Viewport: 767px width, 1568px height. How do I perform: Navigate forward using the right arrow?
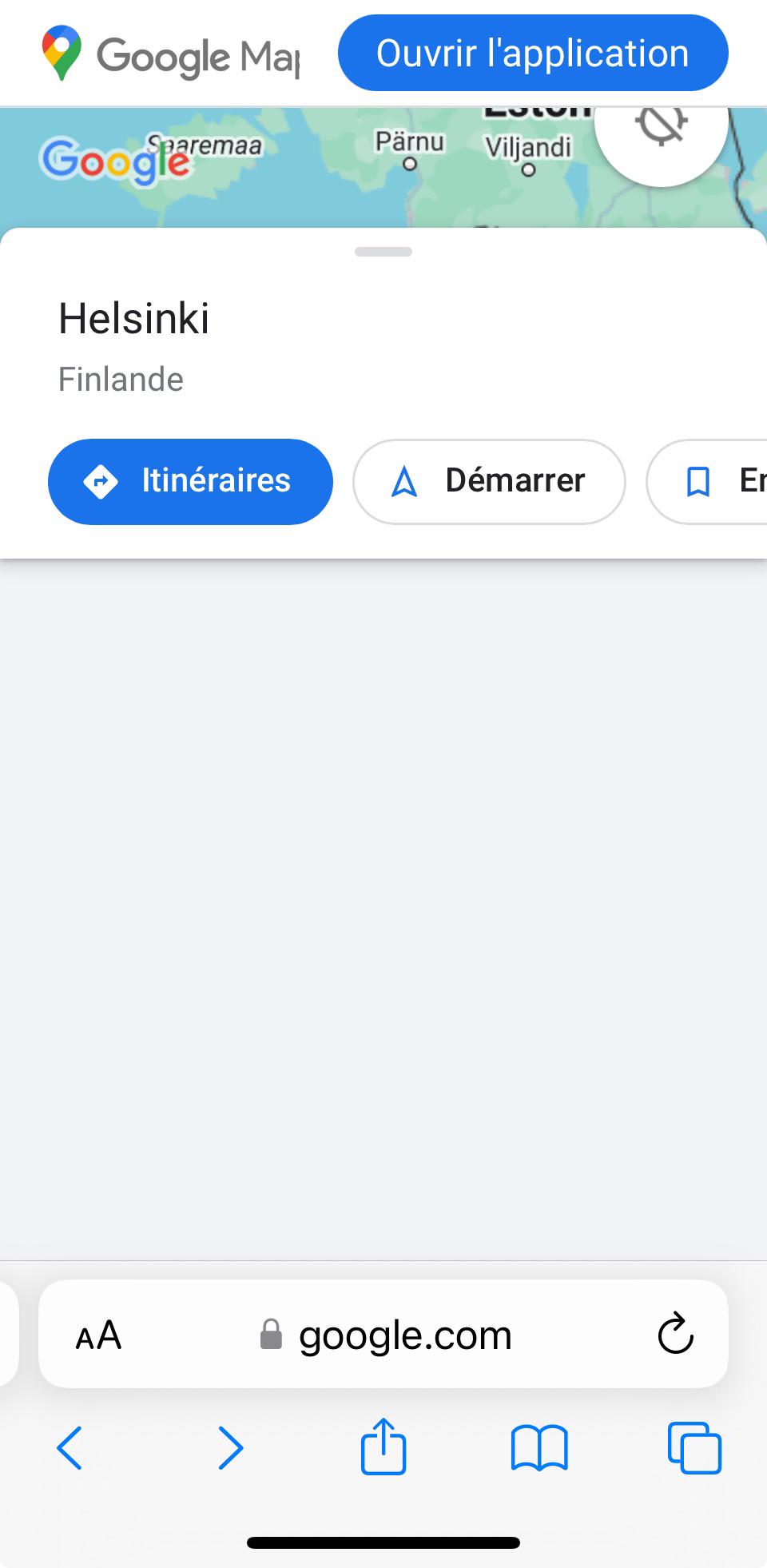tap(231, 1448)
